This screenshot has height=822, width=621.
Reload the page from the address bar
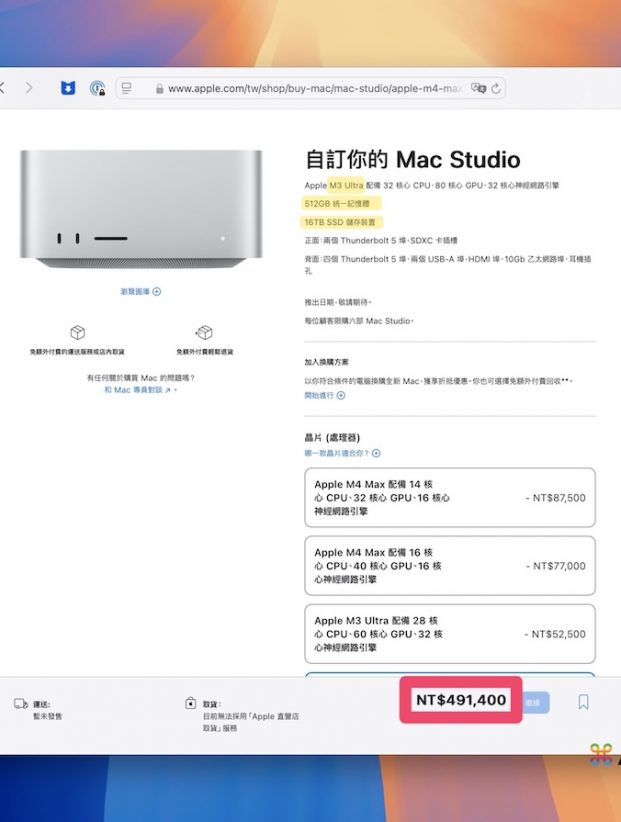coord(497,88)
